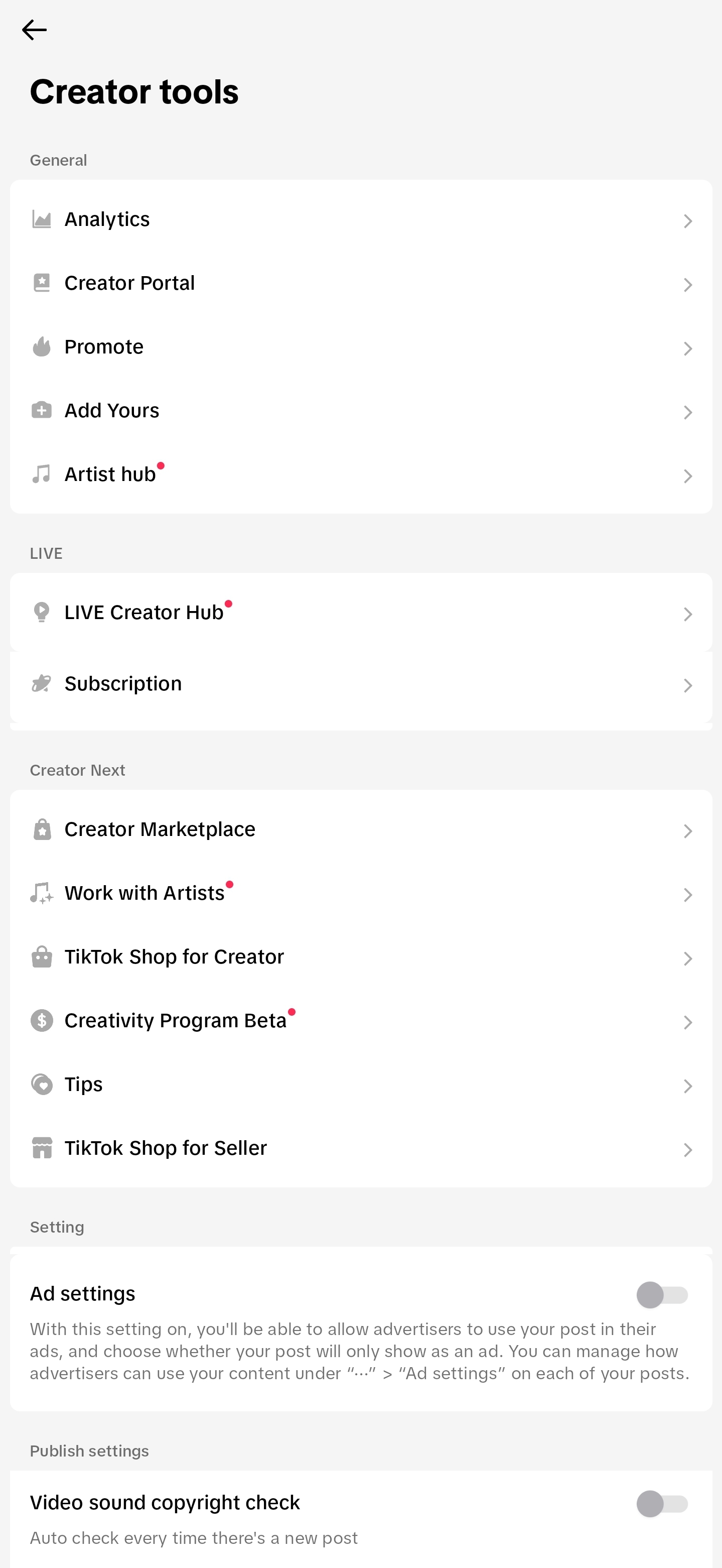Click the back arrow at top
Image resolution: width=722 pixels, height=1568 pixels.
[x=35, y=29]
